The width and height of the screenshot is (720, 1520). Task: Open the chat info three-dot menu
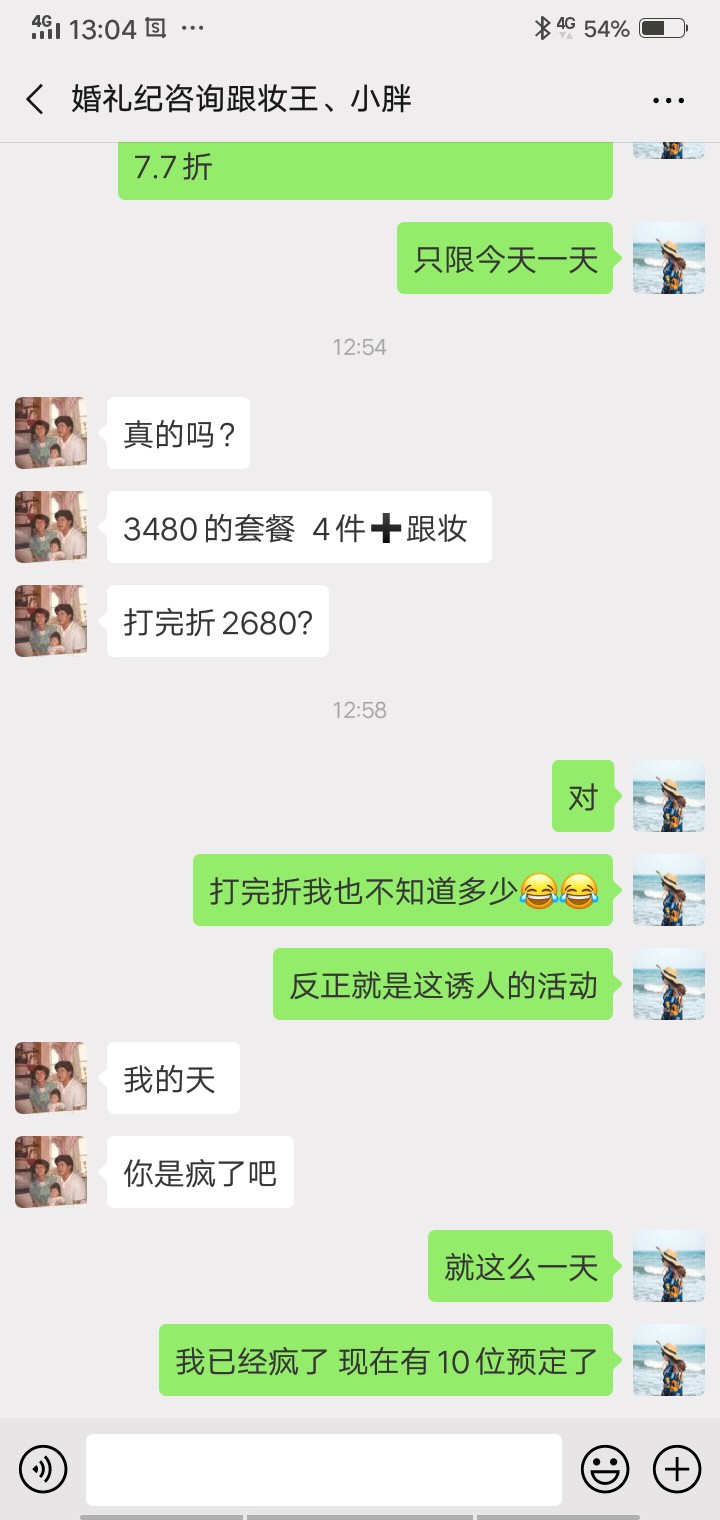668,100
